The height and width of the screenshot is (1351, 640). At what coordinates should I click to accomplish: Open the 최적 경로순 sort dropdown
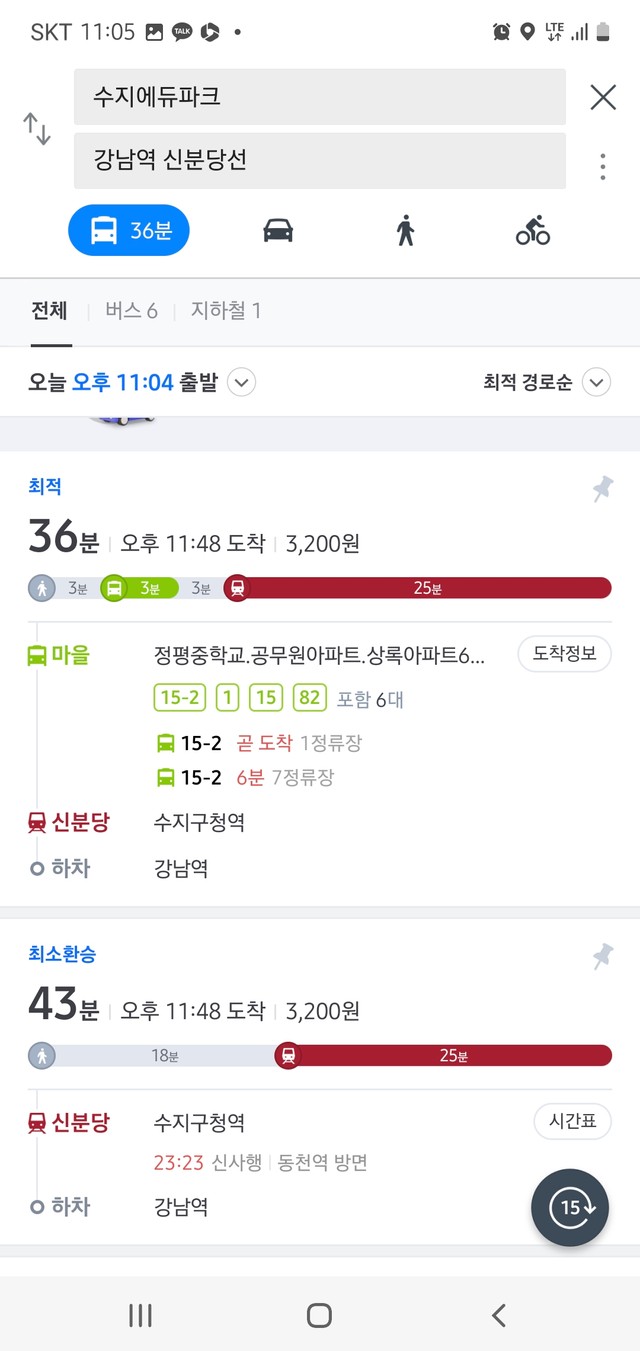point(546,382)
